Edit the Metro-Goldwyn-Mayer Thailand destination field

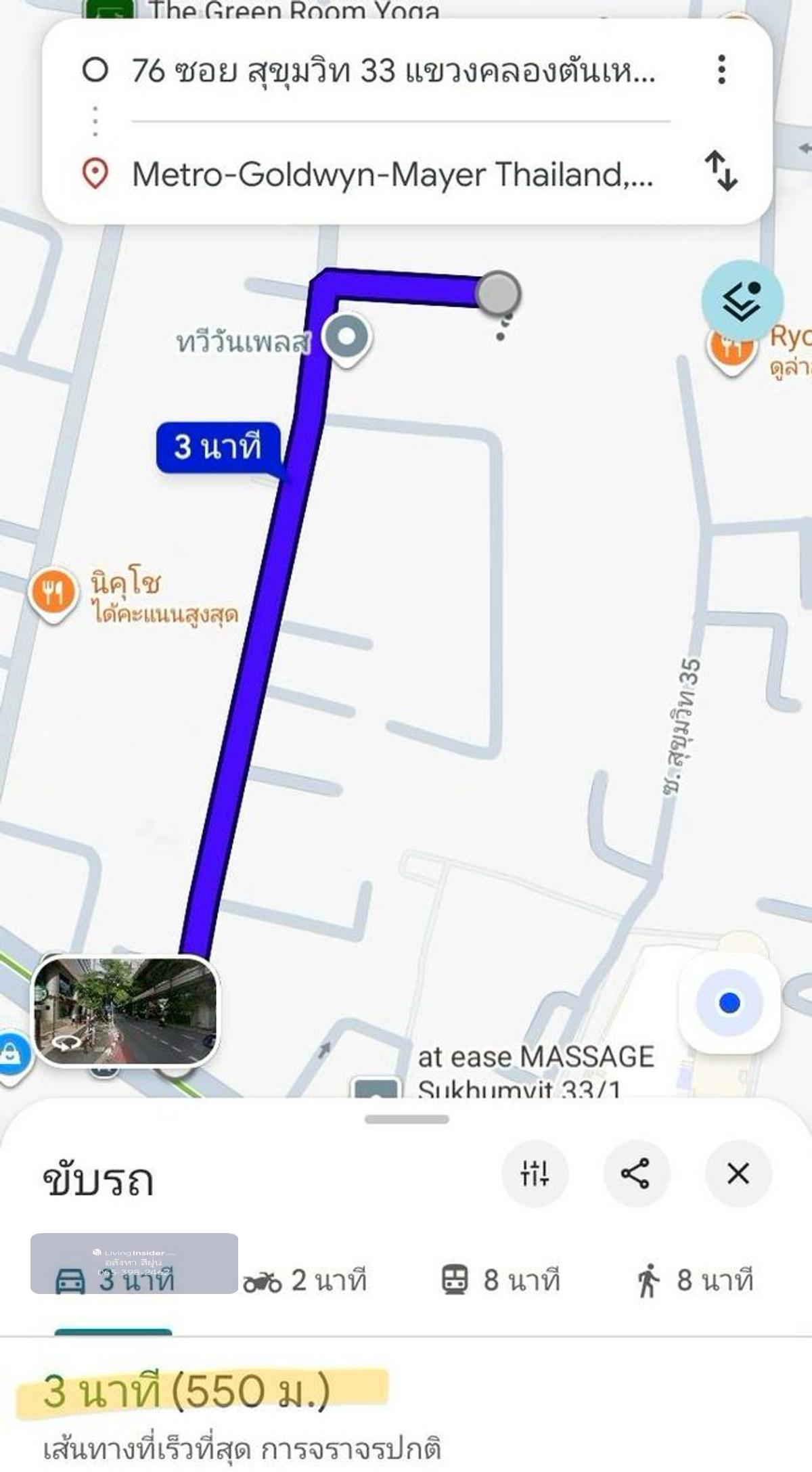(392, 175)
